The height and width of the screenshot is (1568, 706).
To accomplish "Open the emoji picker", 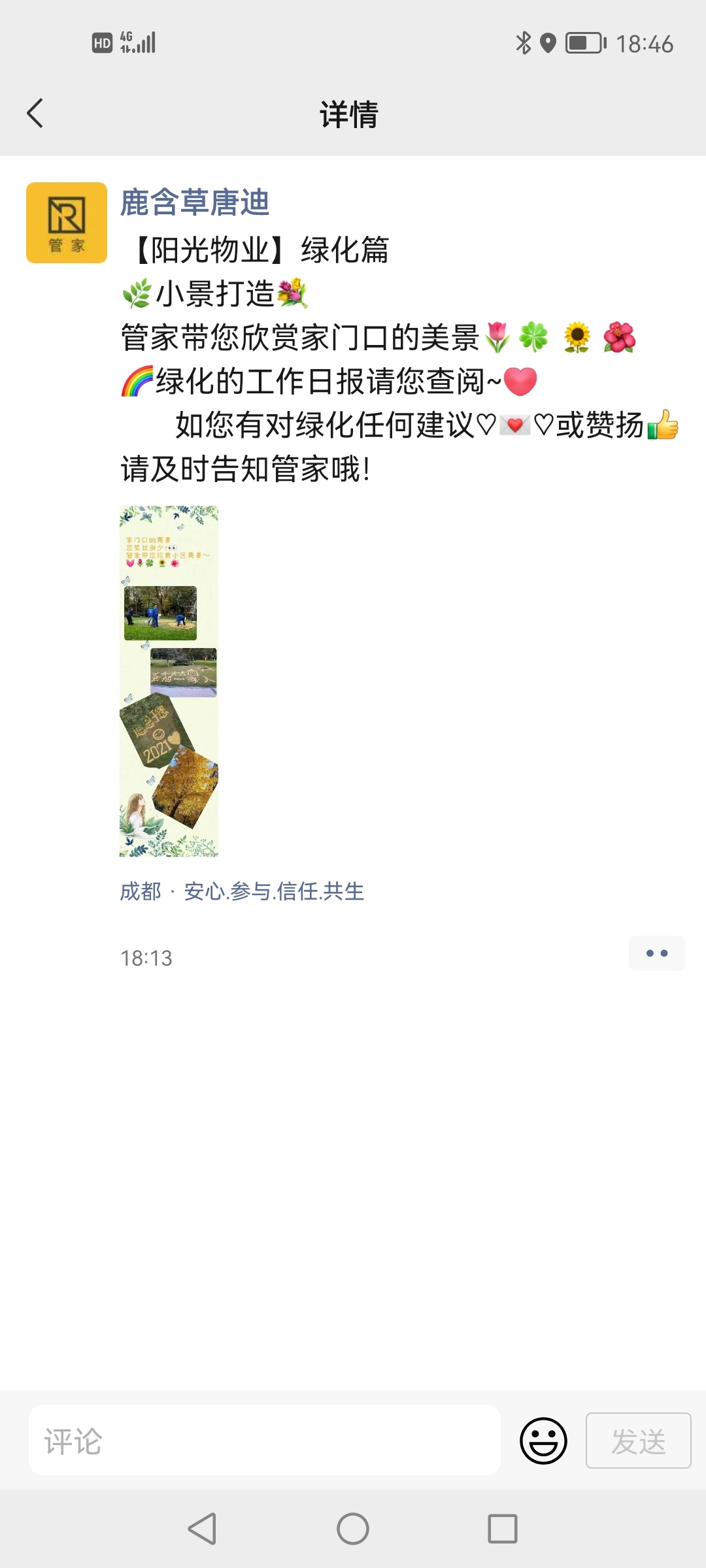I will [543, 1441].
